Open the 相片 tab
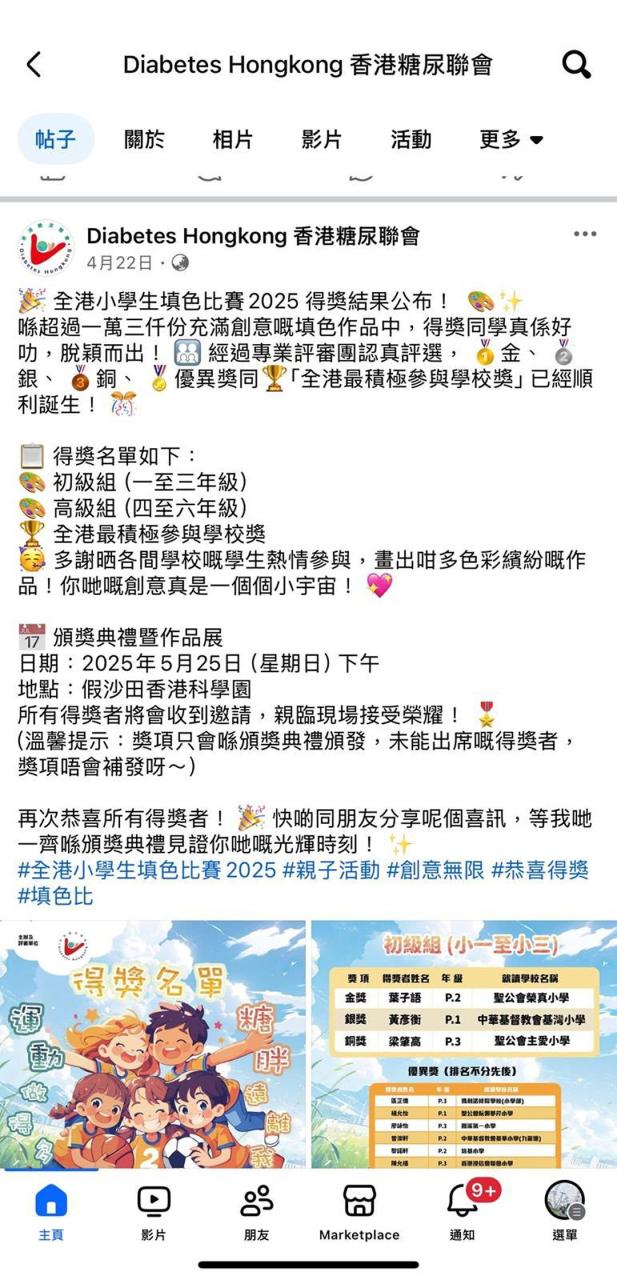 [x=233, y=139]
